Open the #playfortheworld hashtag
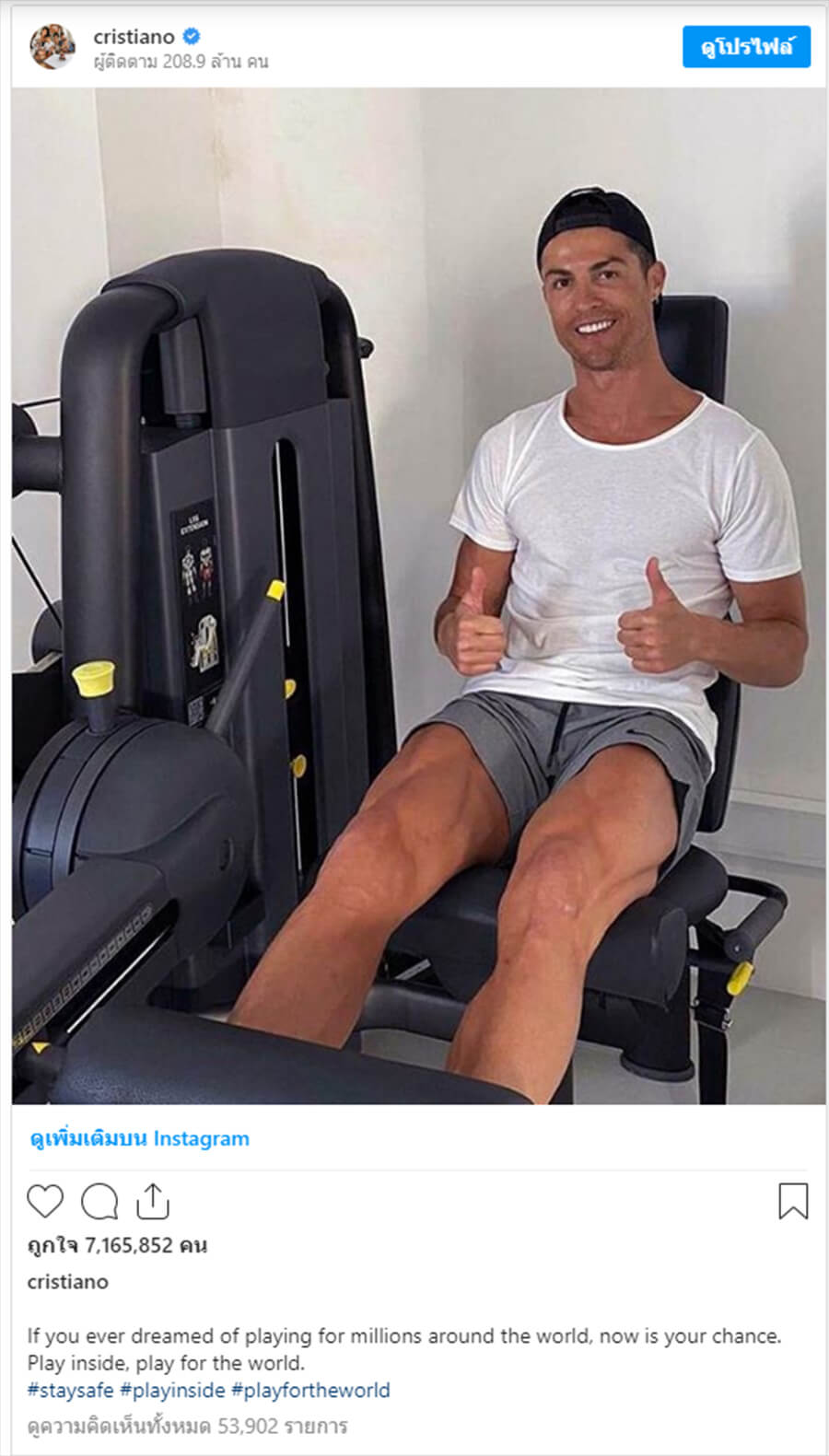The width and height of the screenshot is (829, 1456). point(310,1390)
